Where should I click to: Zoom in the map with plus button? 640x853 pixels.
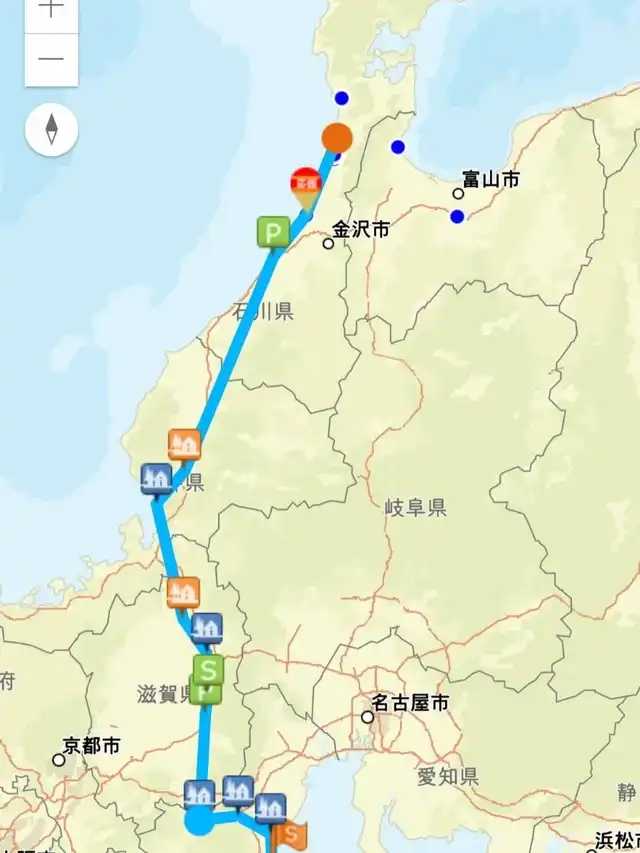[x=51, y=14]
